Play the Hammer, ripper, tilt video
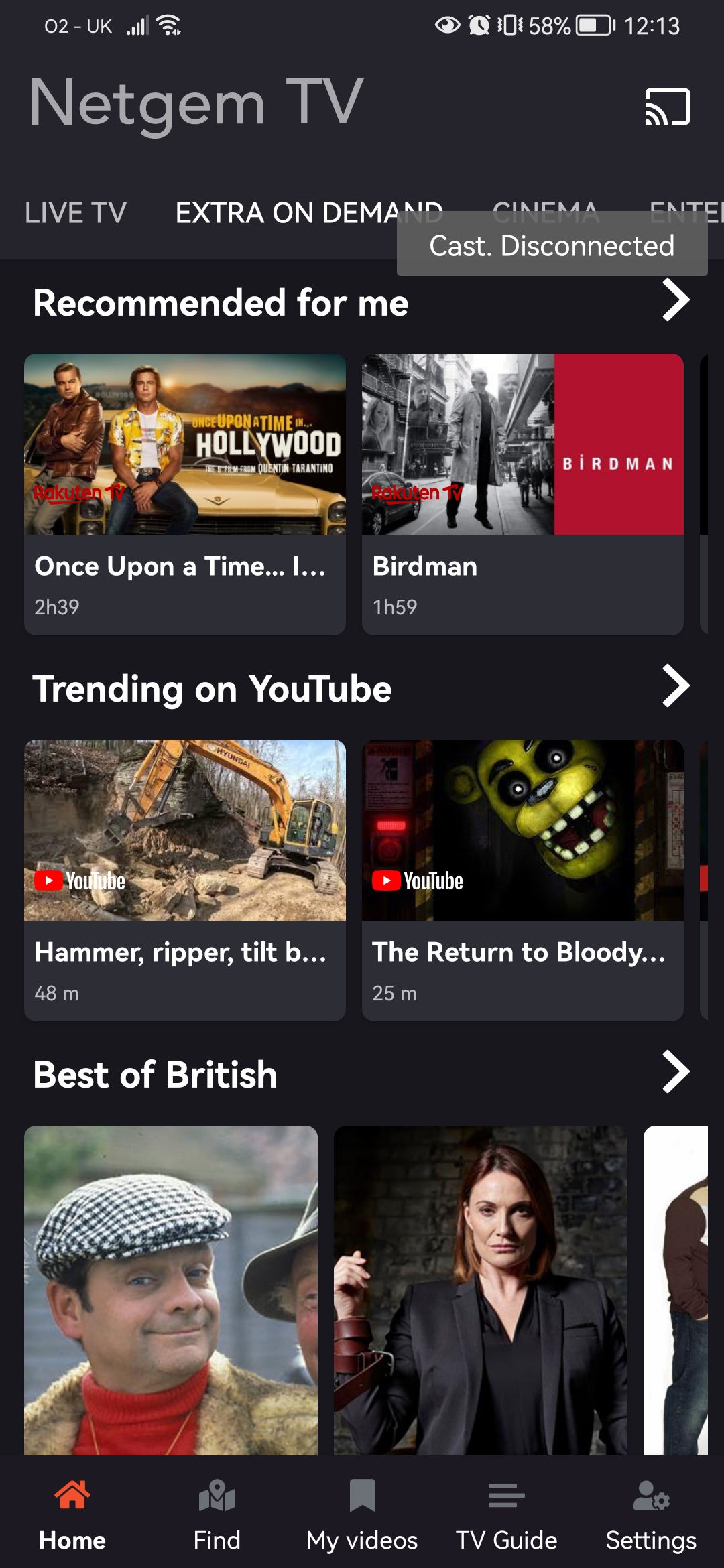 185,880
